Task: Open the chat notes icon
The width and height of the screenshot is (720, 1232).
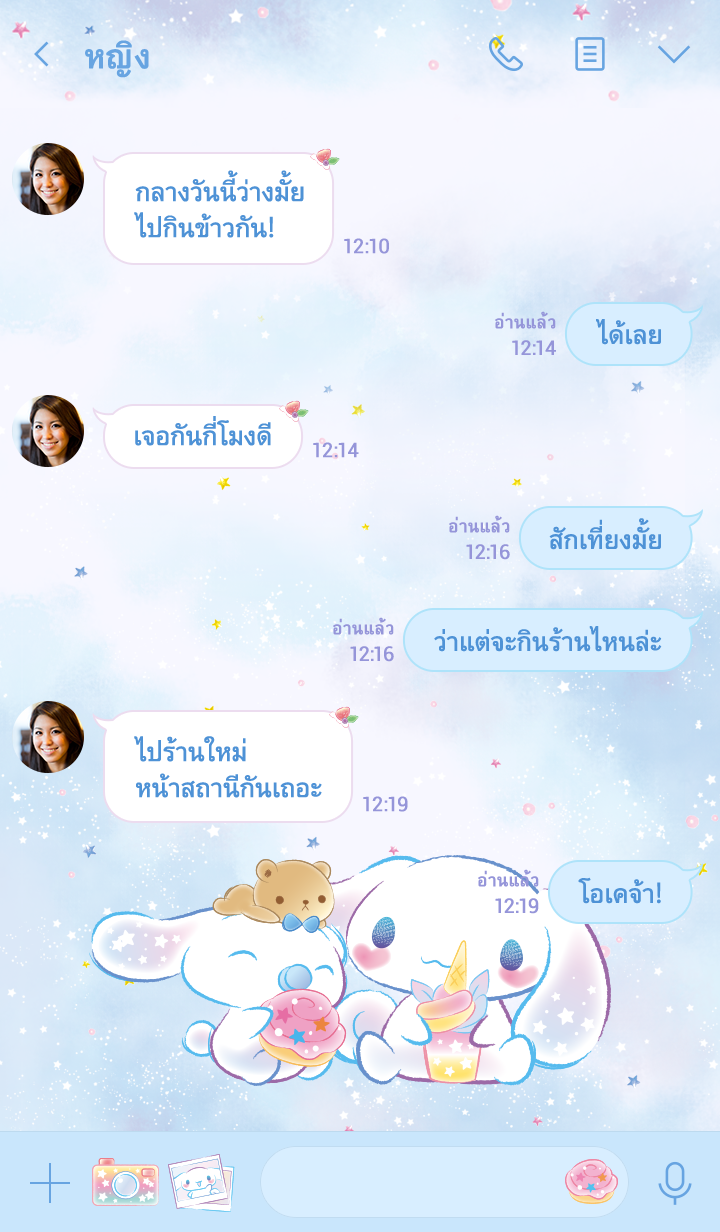Action: (590, 54)
